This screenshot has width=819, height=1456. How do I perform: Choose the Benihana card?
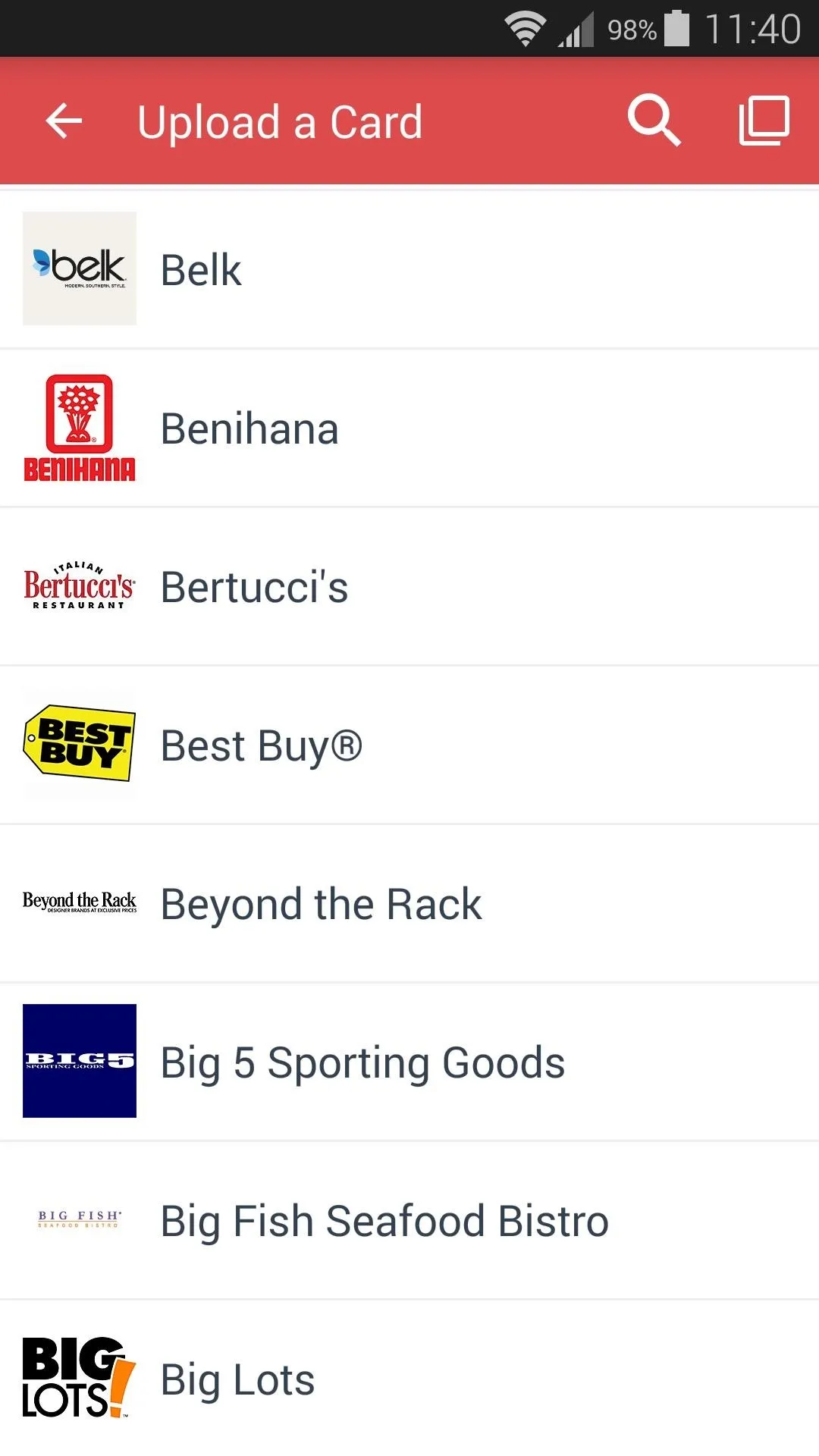coord(409,428)
